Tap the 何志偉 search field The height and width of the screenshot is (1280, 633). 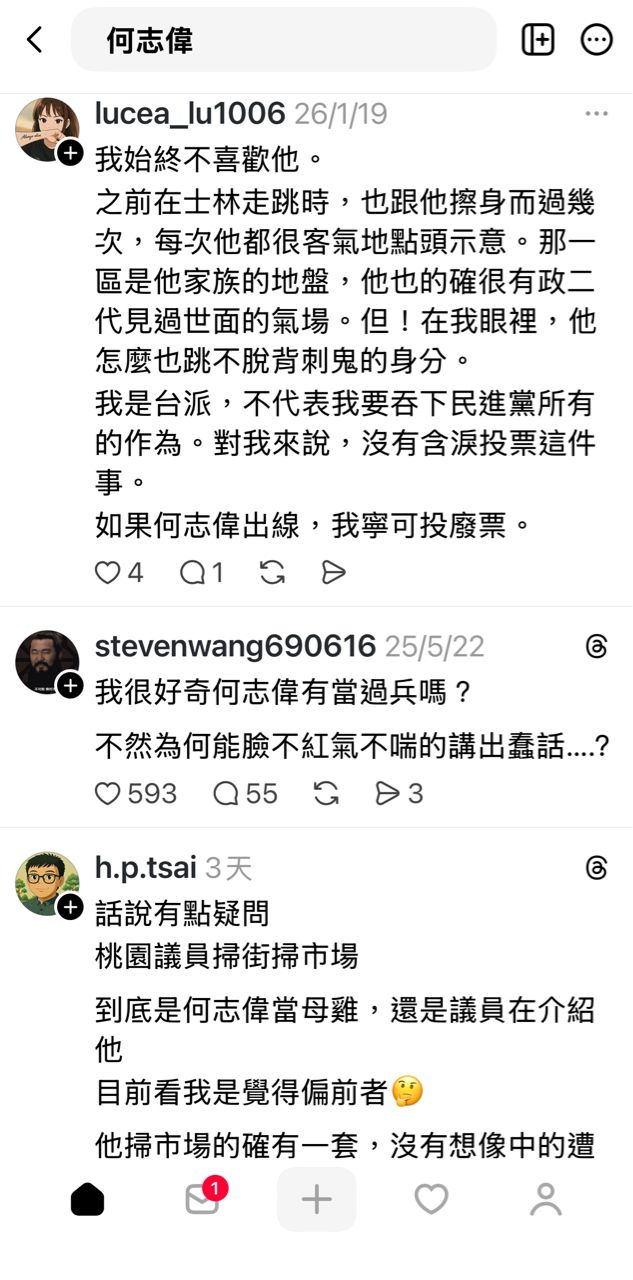[x=283, y=40]
